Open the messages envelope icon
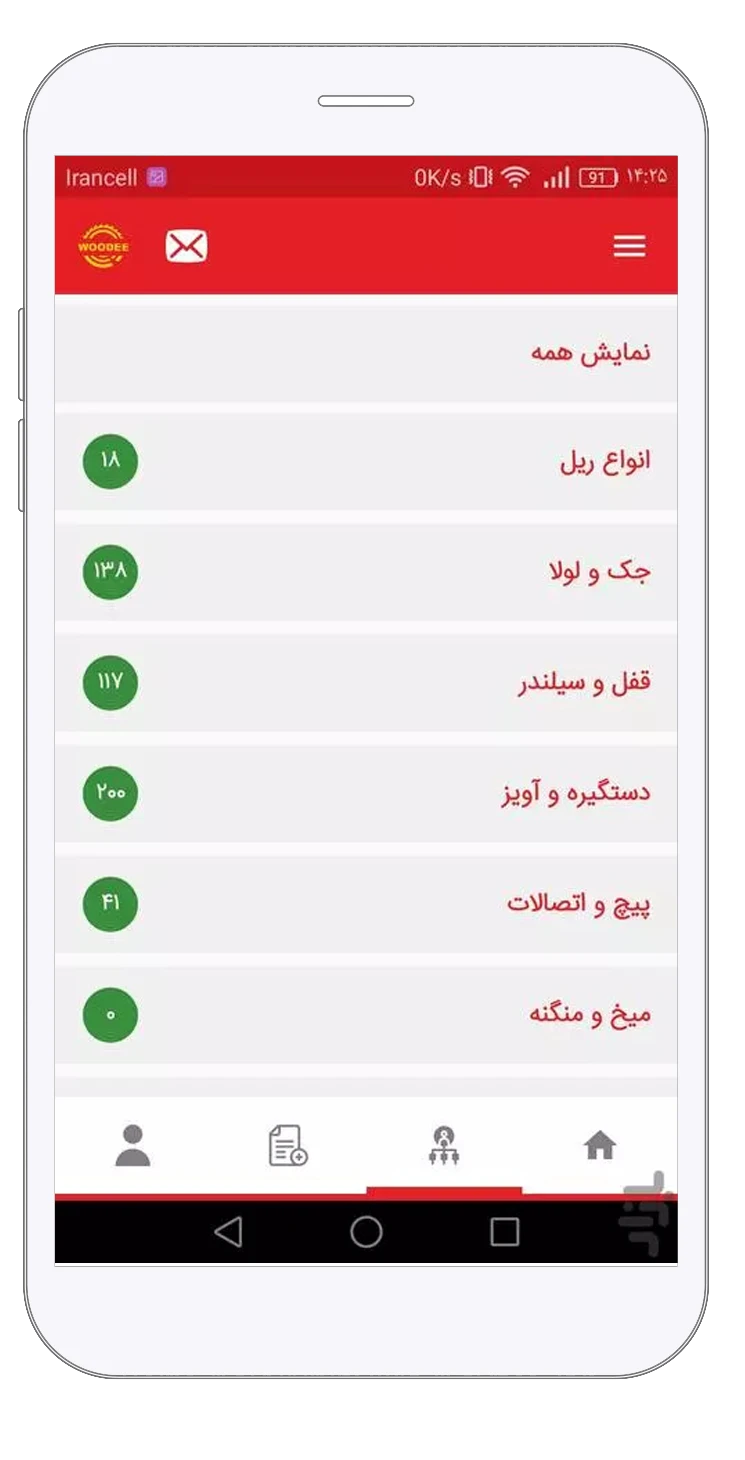The height and width of the screenshot is (1460, 745). [x=187, y=246]
